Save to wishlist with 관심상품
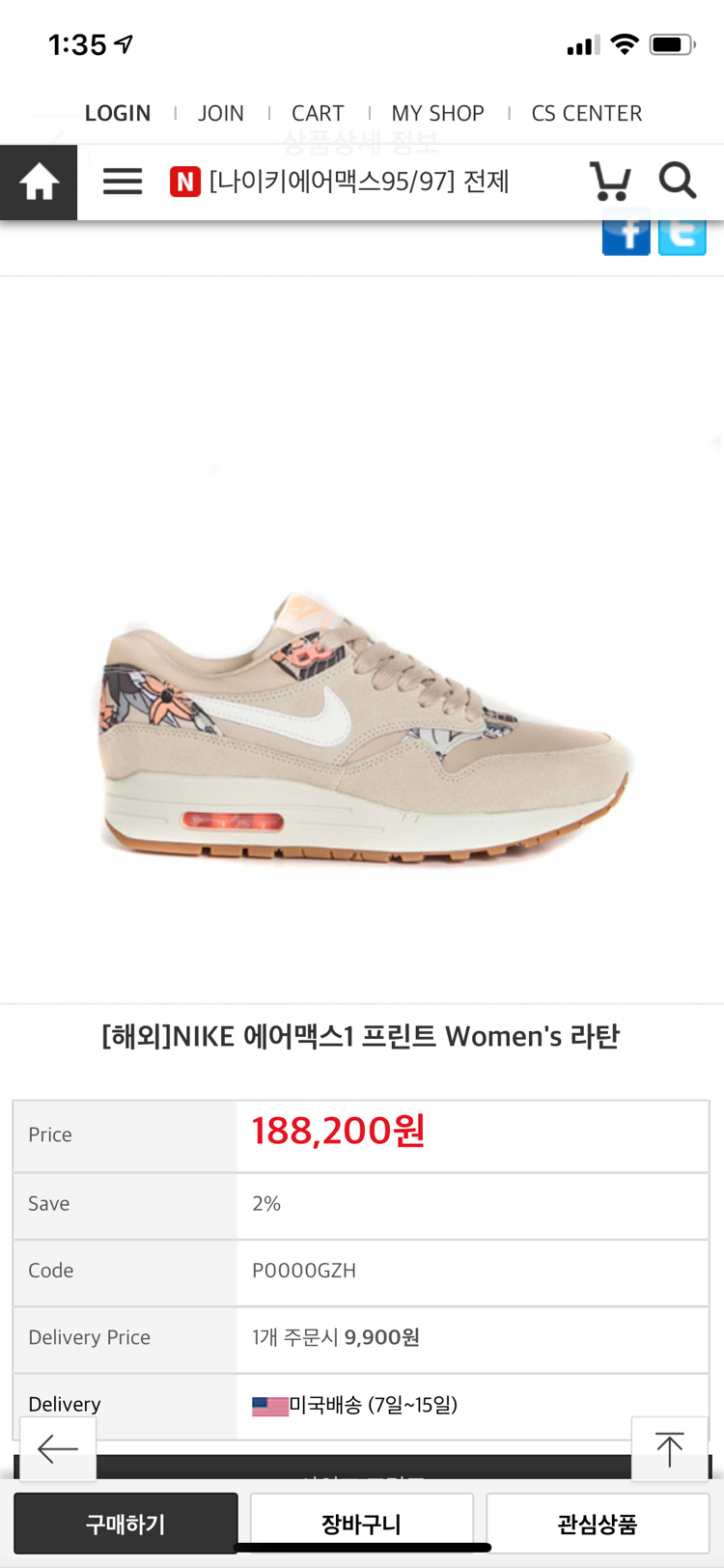Viewport: 724px width, 1568px height. click(x=598, y=1524)
